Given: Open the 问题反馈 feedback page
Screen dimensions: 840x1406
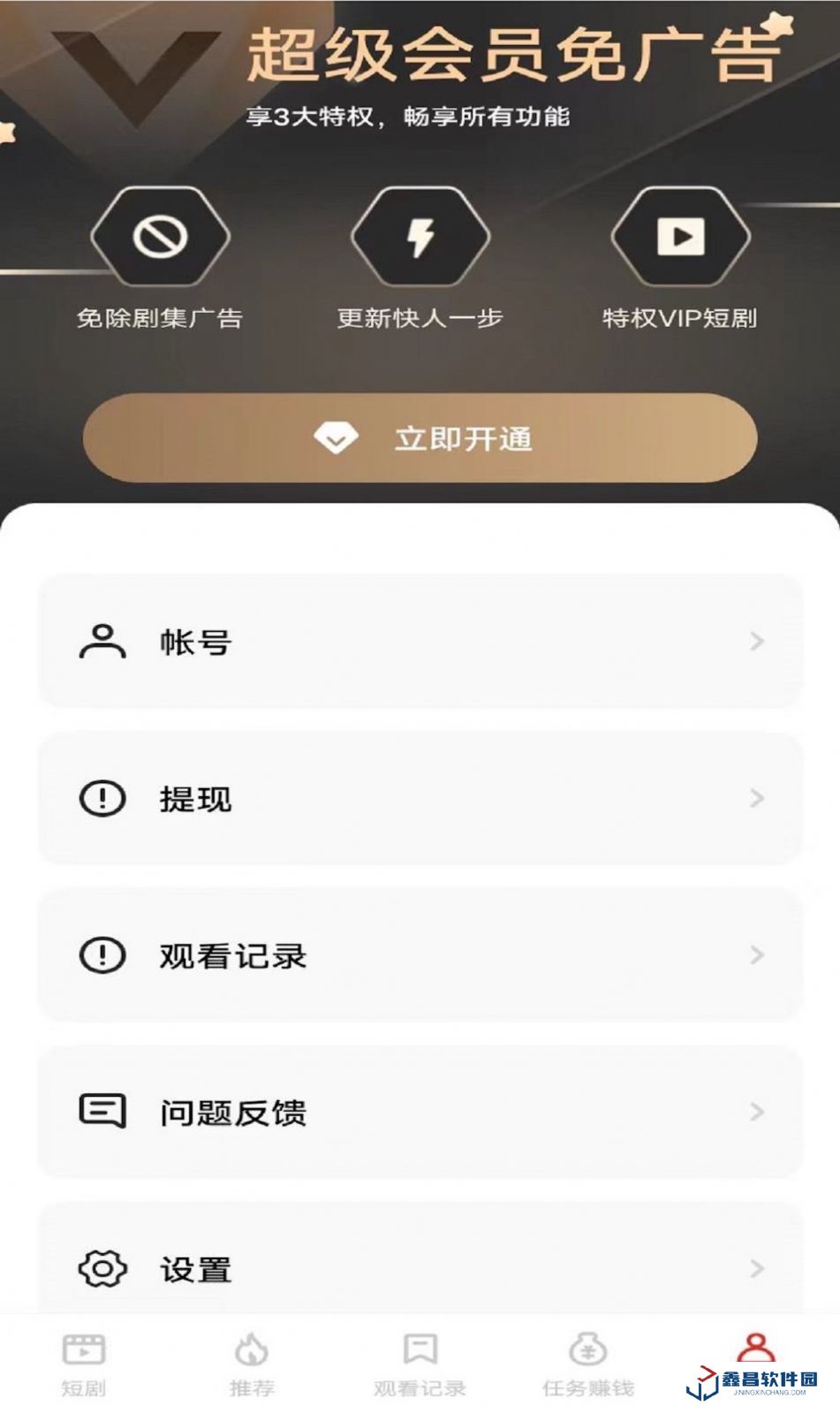Looking at the screenshot, I should click(420, 1111).
